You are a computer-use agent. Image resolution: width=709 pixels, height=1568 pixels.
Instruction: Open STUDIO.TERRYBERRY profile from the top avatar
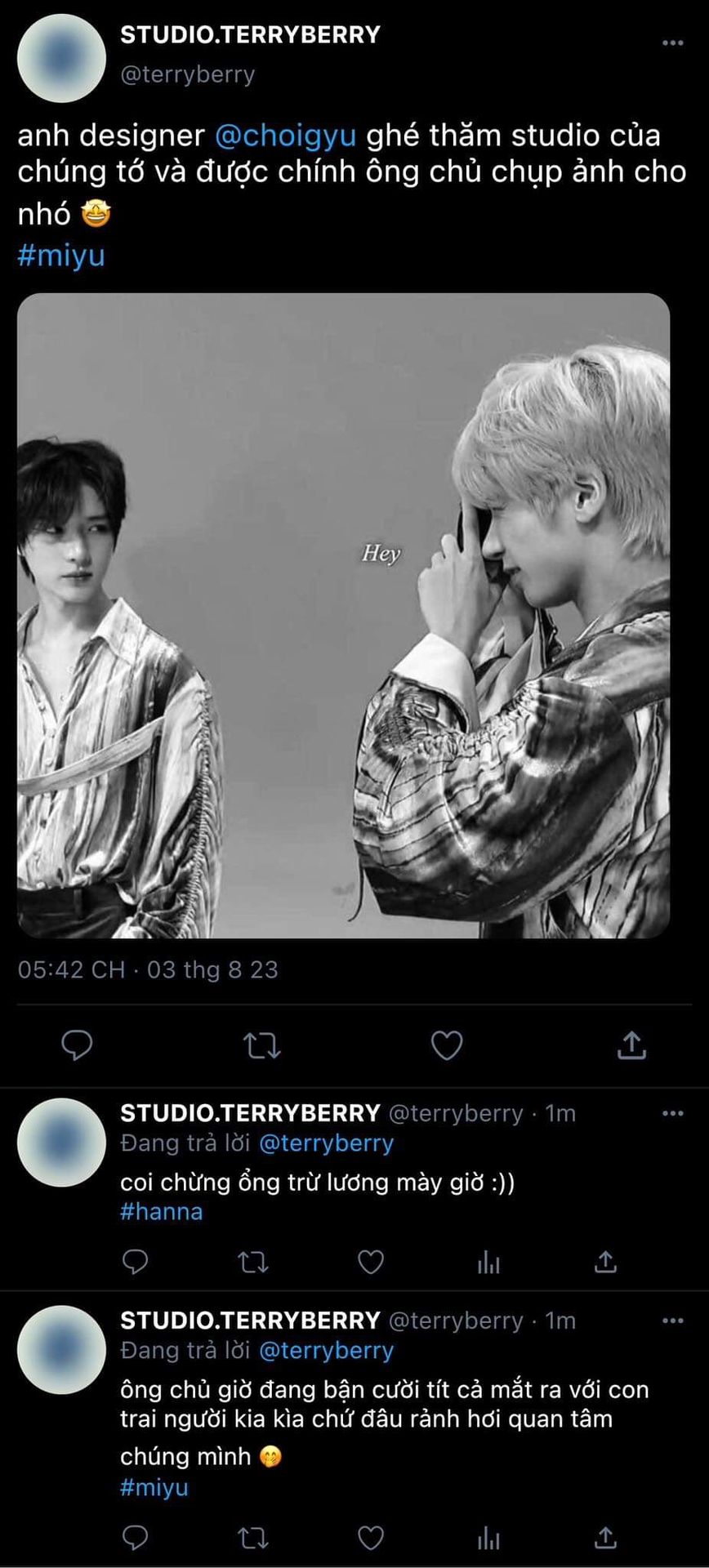(61, 58)
